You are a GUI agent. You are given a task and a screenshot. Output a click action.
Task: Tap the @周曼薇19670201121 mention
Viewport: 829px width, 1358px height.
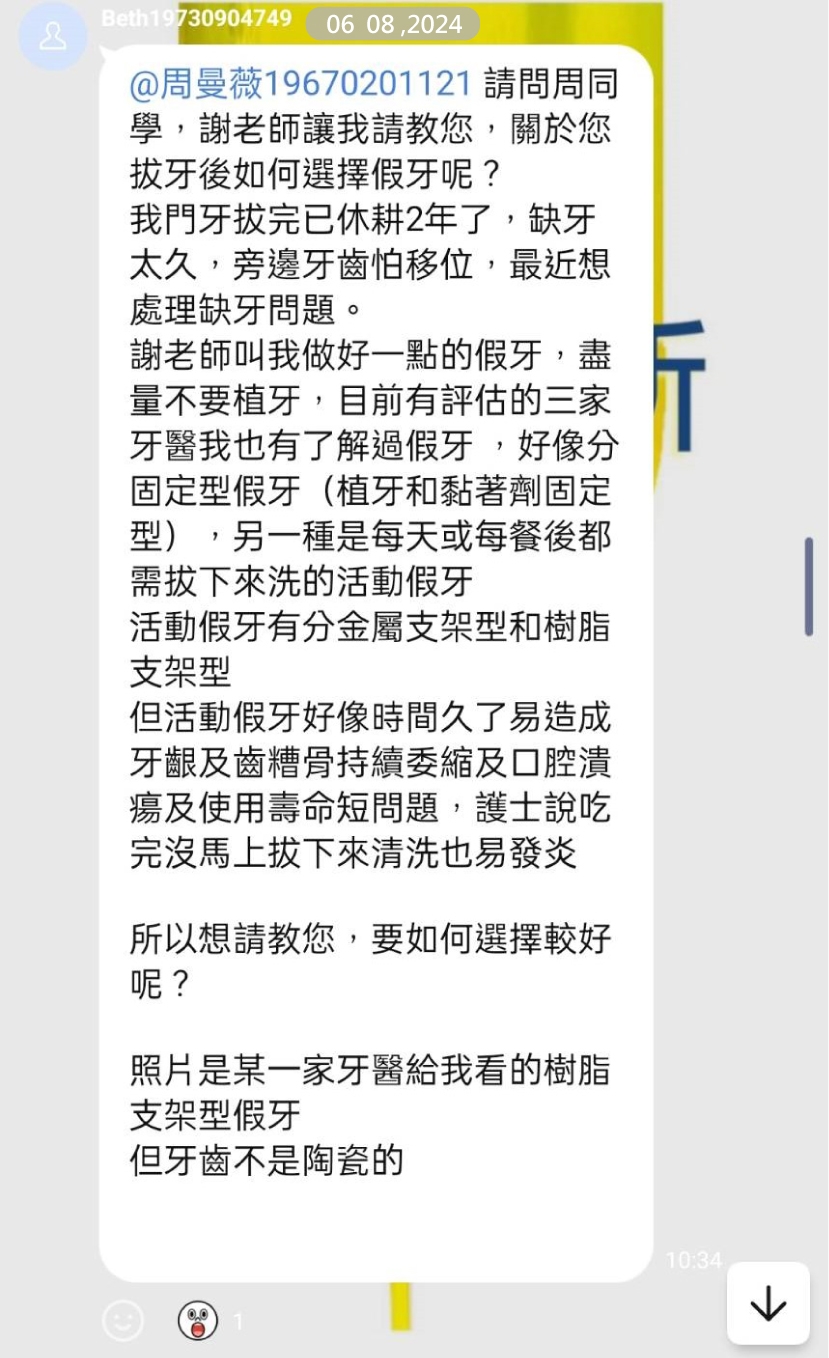300,85
